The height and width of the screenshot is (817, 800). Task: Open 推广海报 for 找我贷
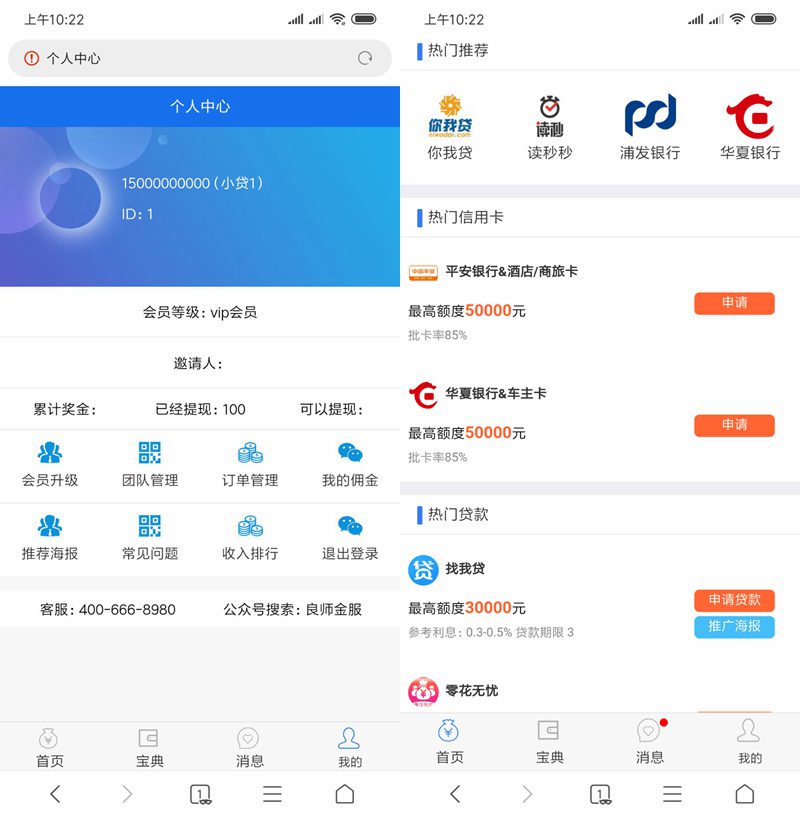point(734,627)
